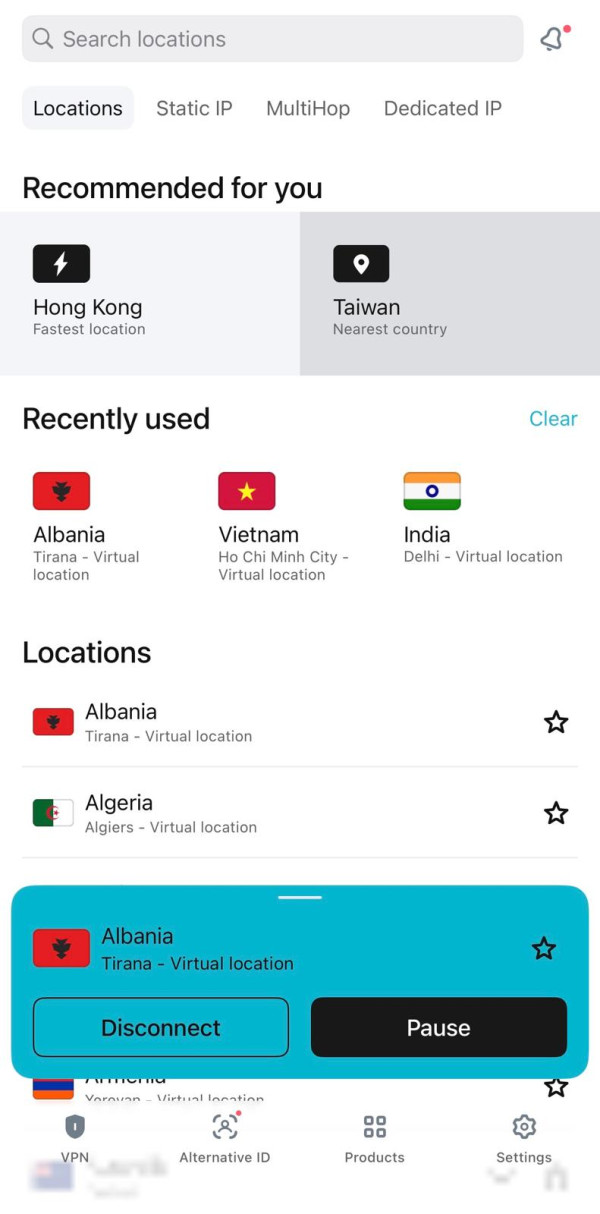Open the Settings tab

click(x=524, y=1138)
